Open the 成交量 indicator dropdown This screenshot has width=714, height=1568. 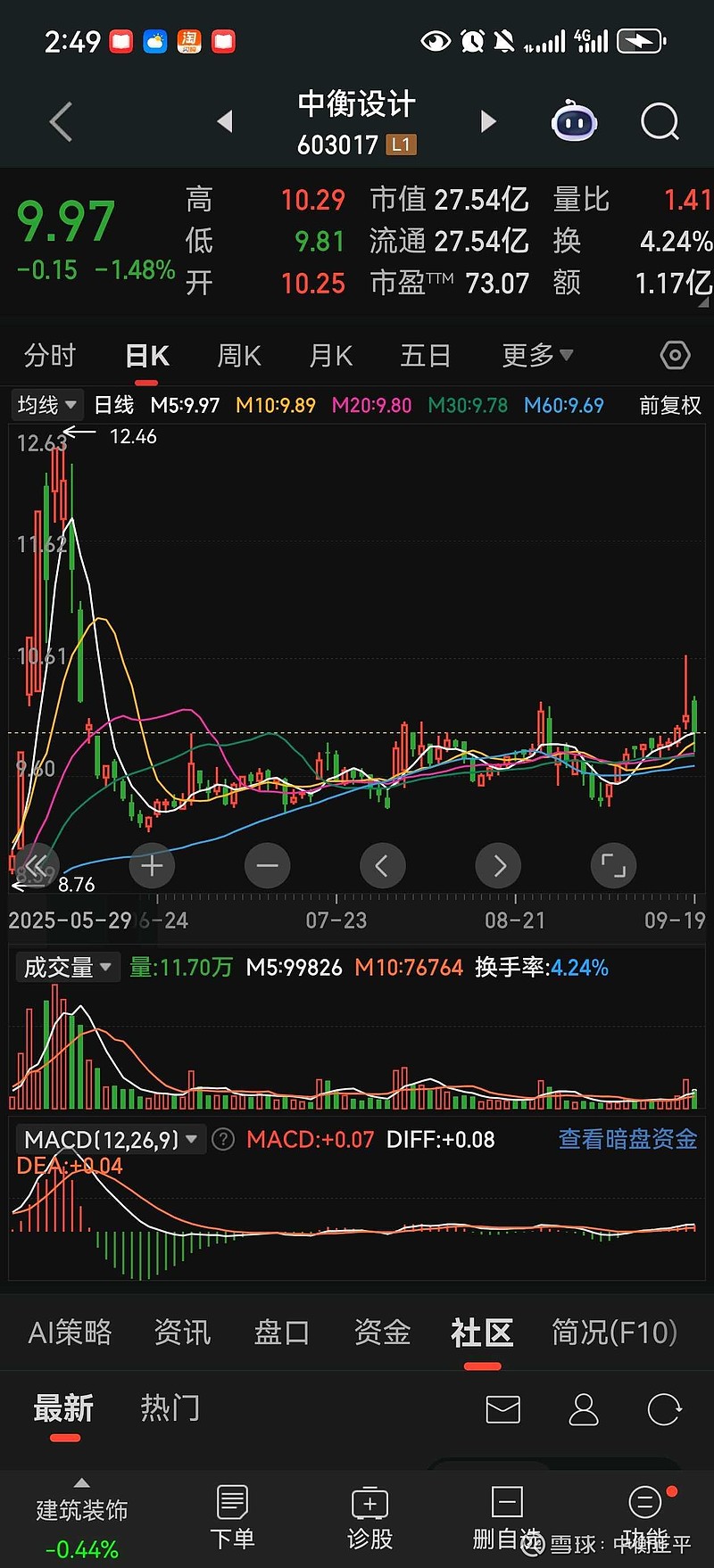(68, 967)
